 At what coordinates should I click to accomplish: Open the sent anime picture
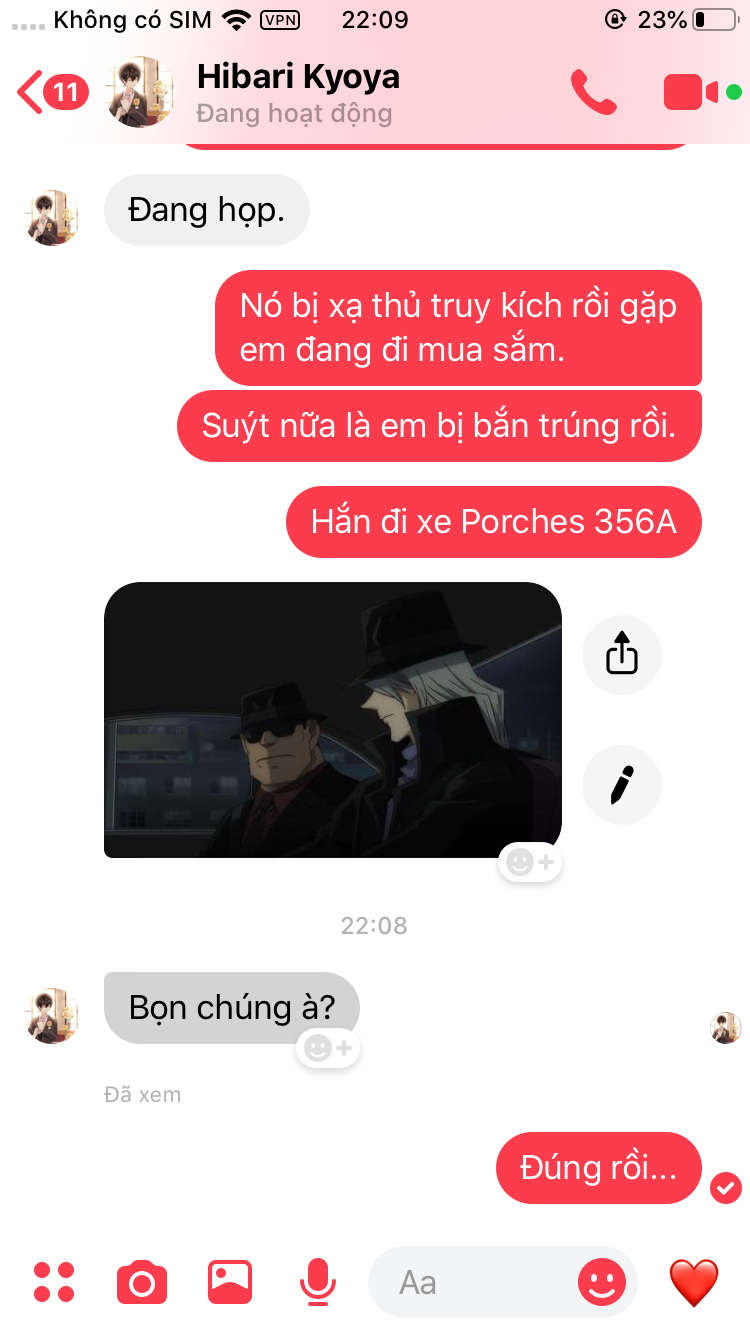(332, 720)
